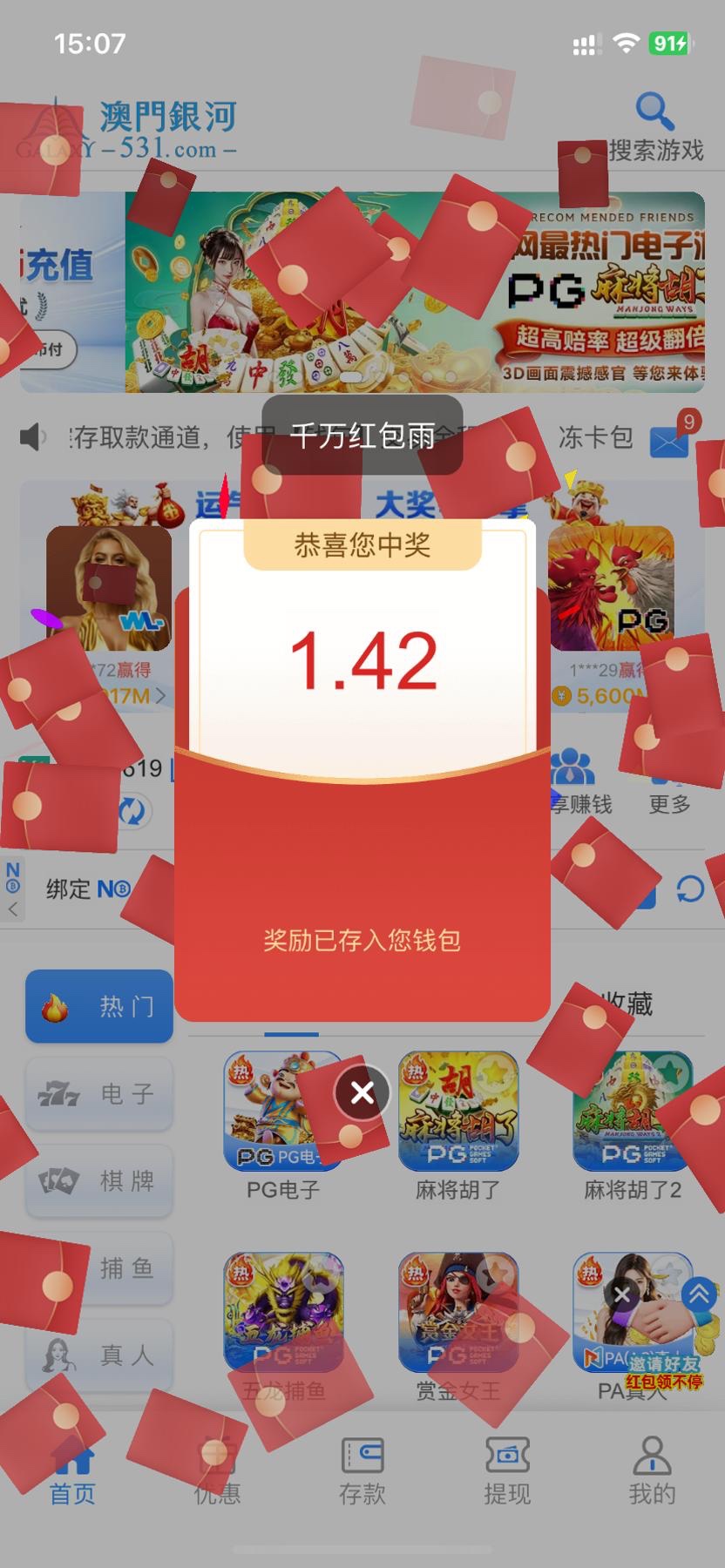Tap back-to-top arrow button
Viewport: 725px width, 1568px height.
click(700, 1294)
